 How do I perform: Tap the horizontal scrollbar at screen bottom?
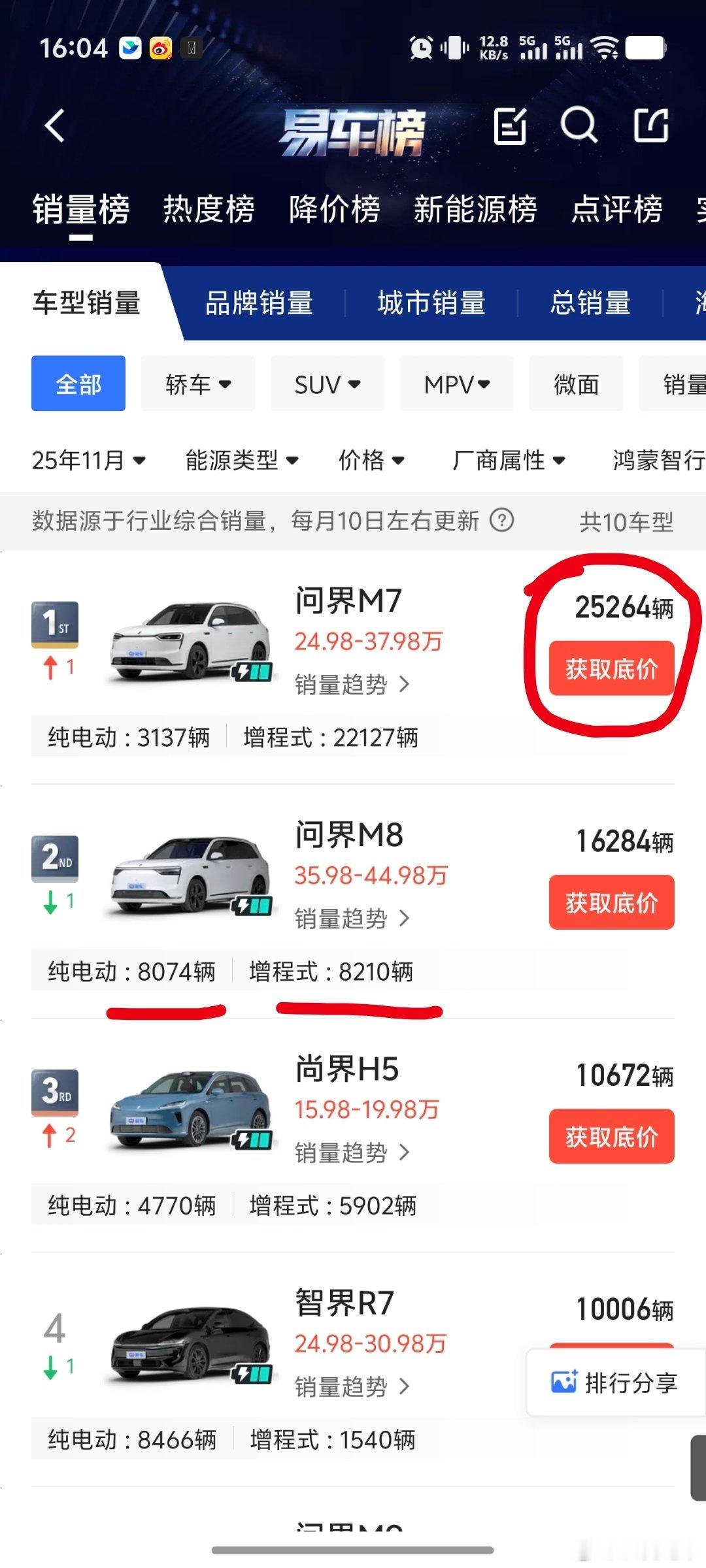coord(353,1548)
